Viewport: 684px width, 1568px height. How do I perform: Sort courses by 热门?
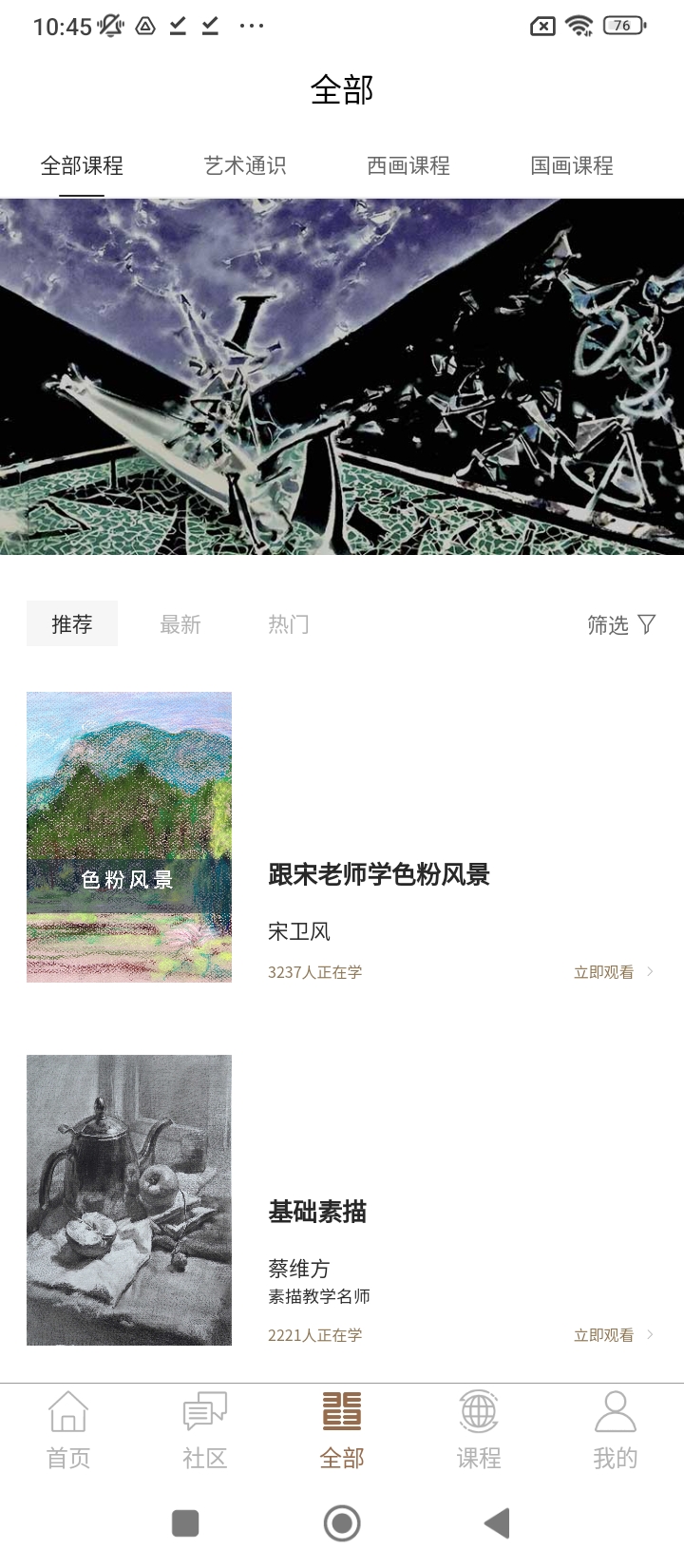[289, 624]
